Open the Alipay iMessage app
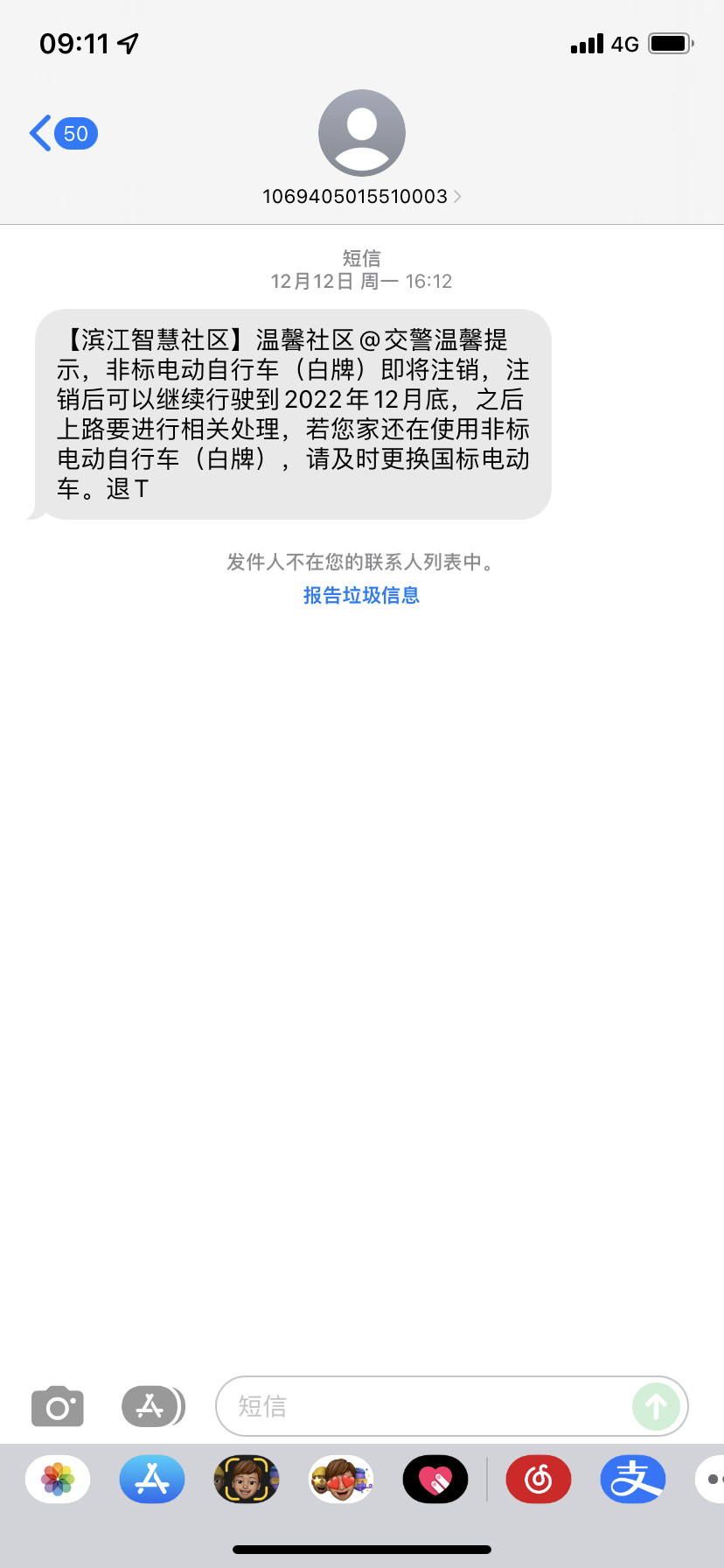724x1568 pixels. 633,1480
